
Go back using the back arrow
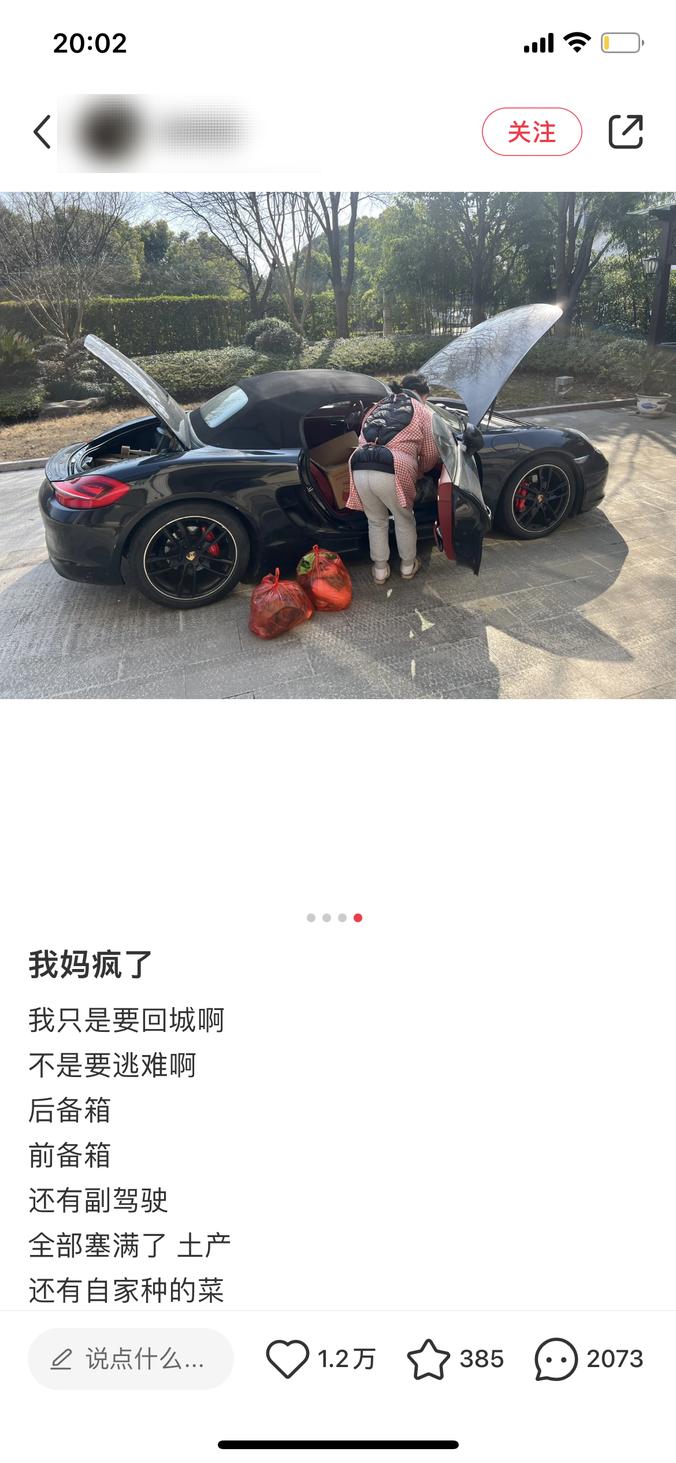42,132
